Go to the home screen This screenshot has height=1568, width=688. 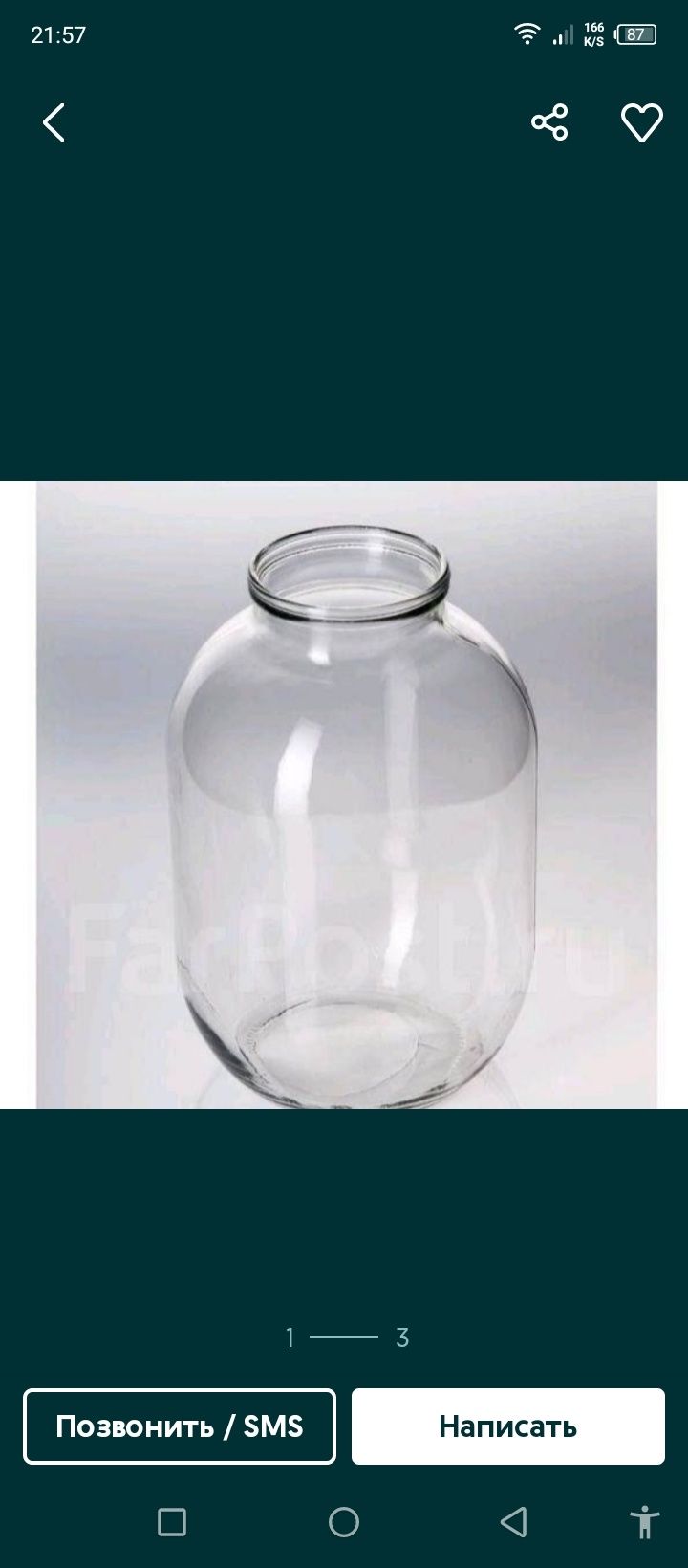point(344,1521)
